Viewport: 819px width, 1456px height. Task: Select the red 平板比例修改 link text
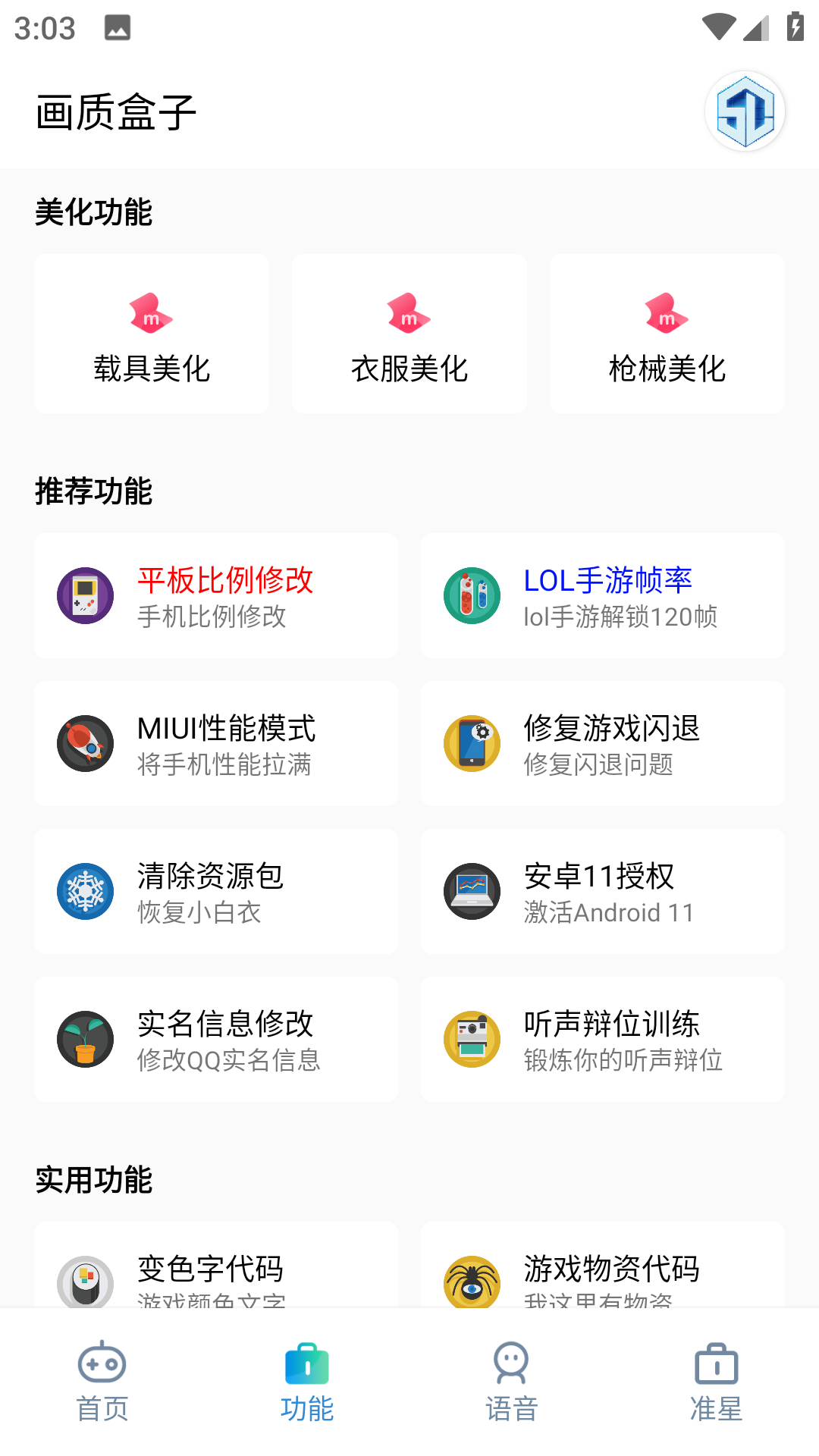225,582
